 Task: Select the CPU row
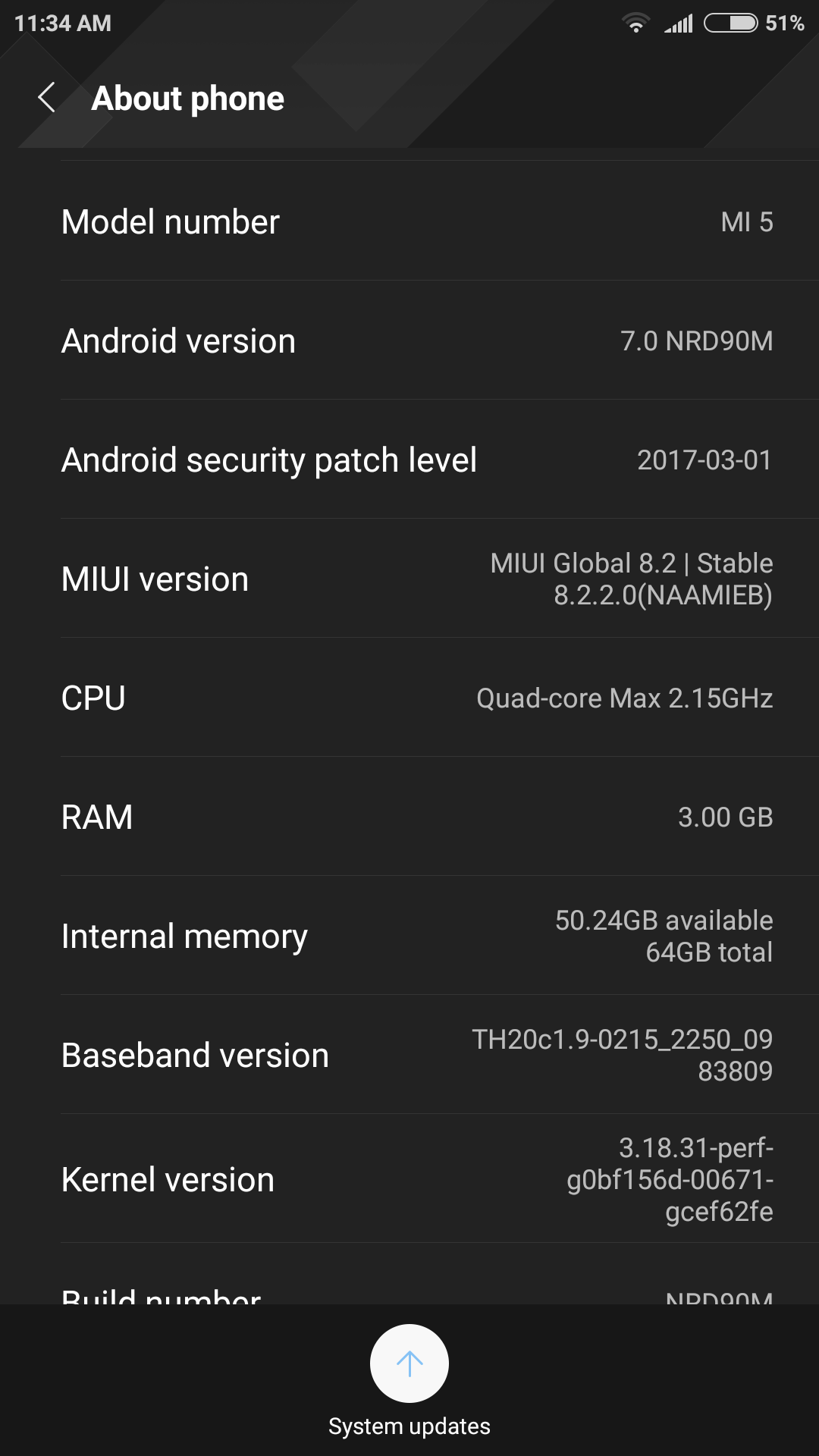(x=409, y=698)
